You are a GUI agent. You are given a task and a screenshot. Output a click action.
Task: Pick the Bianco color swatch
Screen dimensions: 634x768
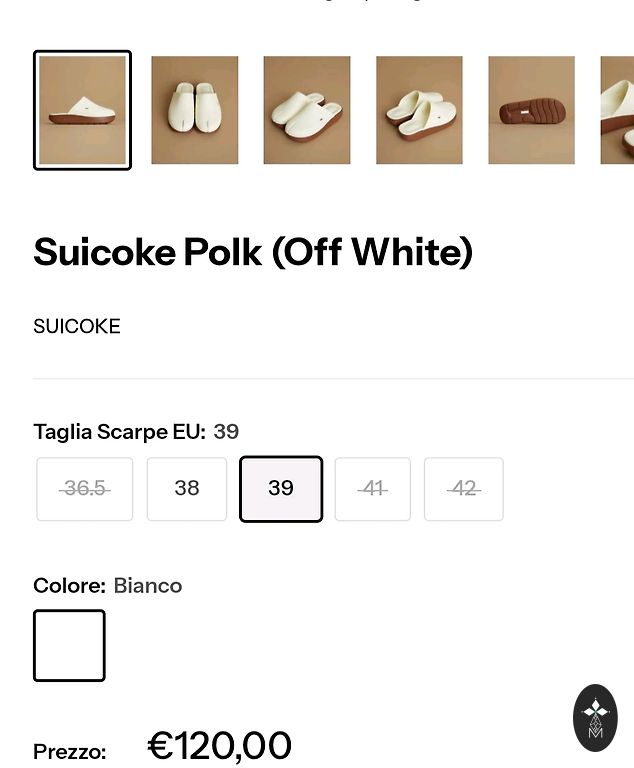click(x=69, y=646)
